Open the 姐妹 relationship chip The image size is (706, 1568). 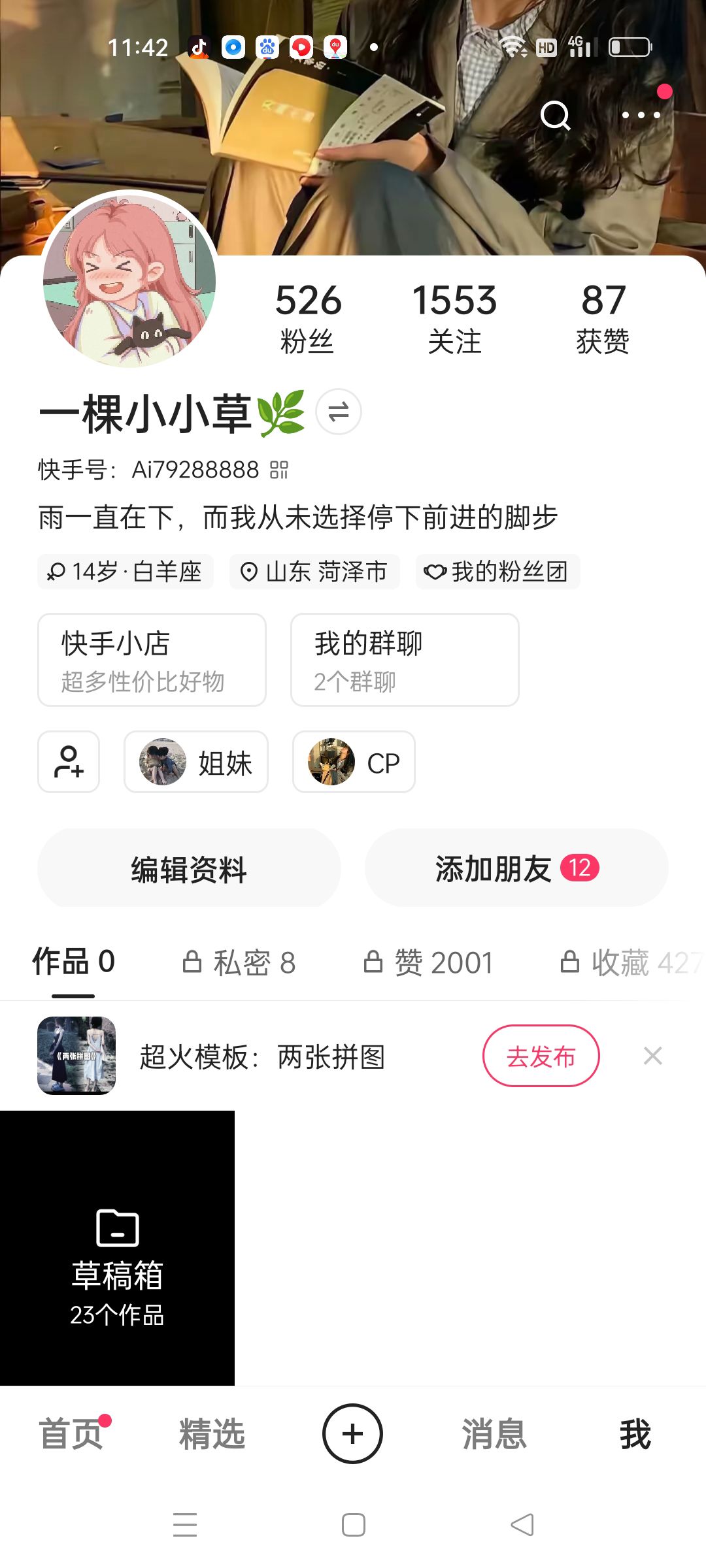[x=196, y=762]
